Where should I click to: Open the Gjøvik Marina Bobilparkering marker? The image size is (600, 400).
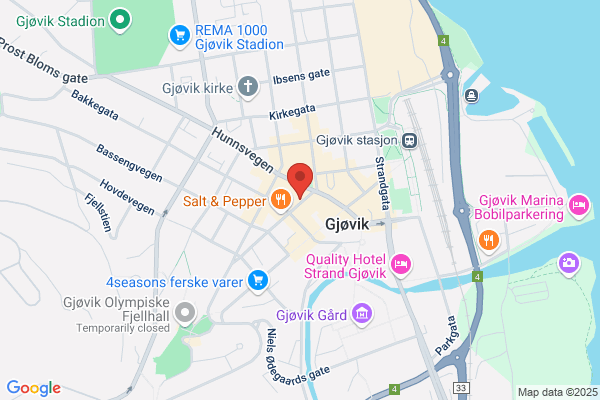[579, 206]
